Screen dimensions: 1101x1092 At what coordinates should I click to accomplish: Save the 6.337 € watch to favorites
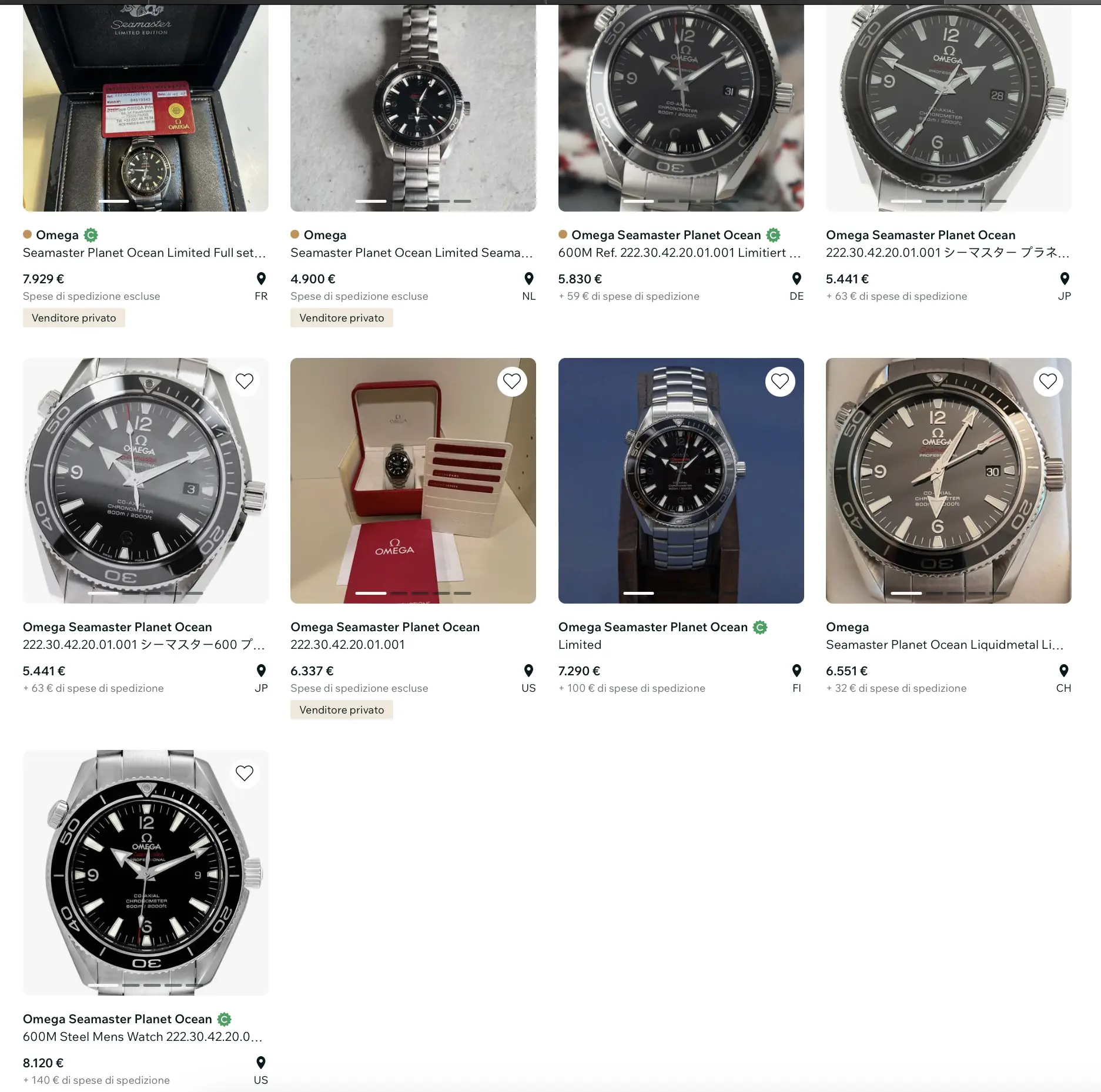pos(512,381)
